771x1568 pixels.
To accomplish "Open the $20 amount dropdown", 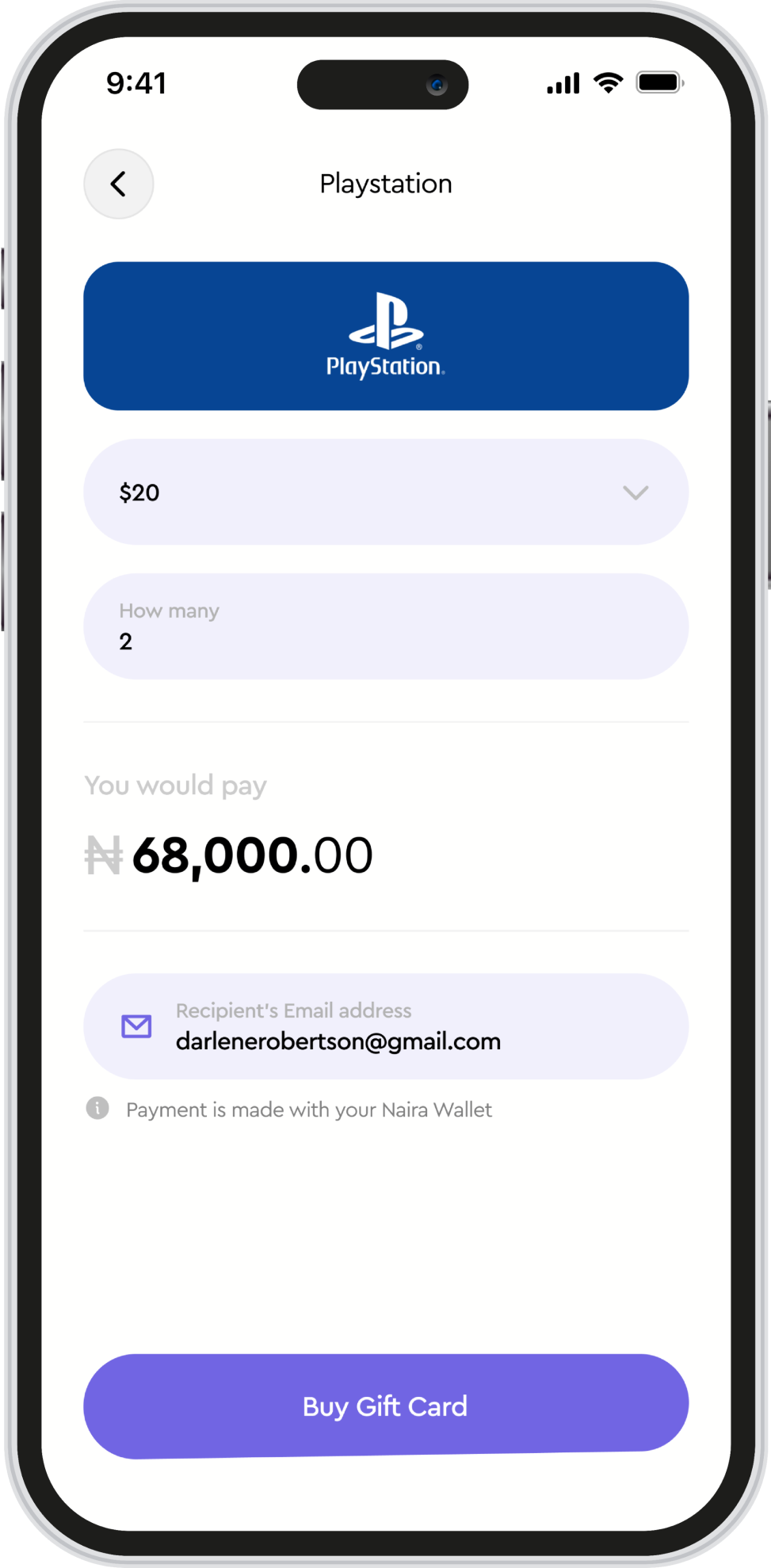I will pos(385,492).
